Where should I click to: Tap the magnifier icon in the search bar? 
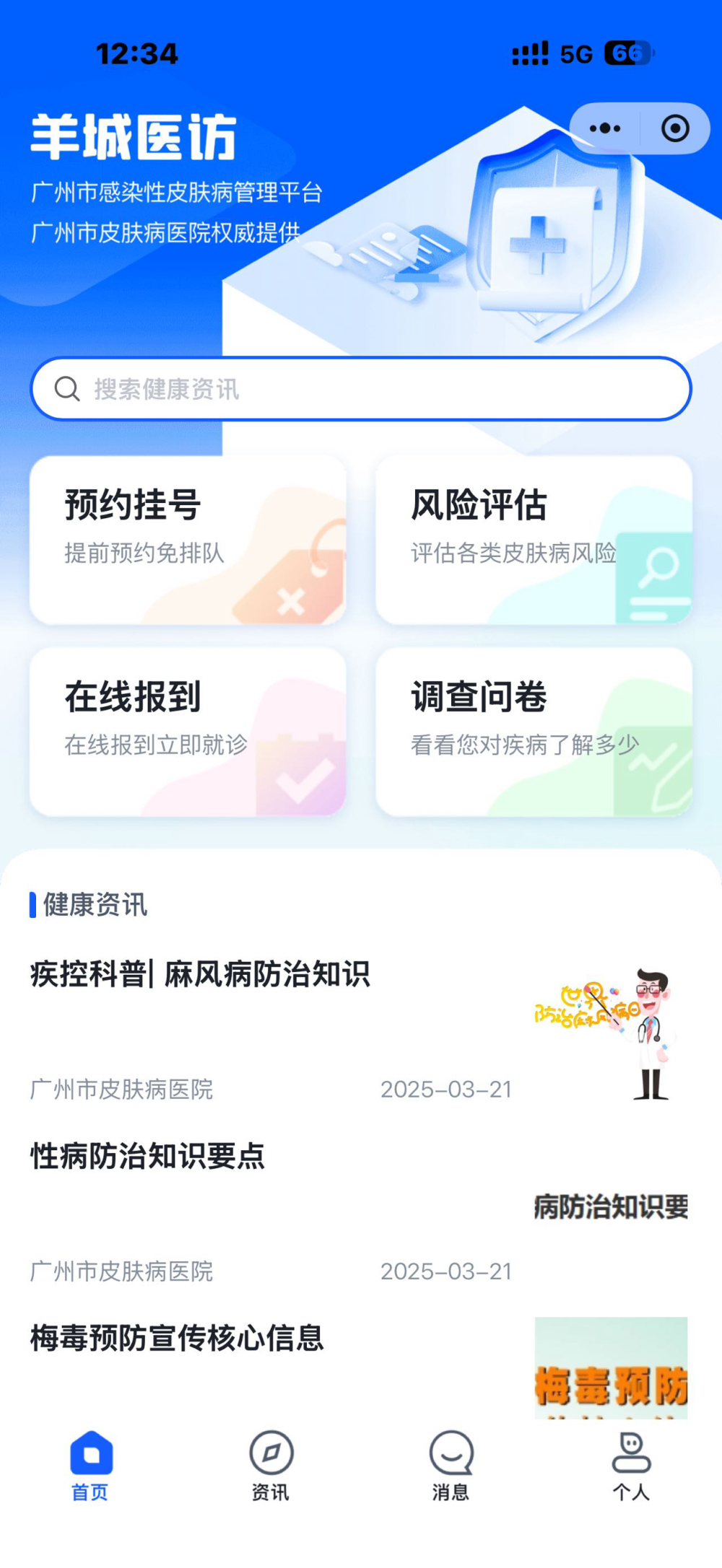pos(67,389)
